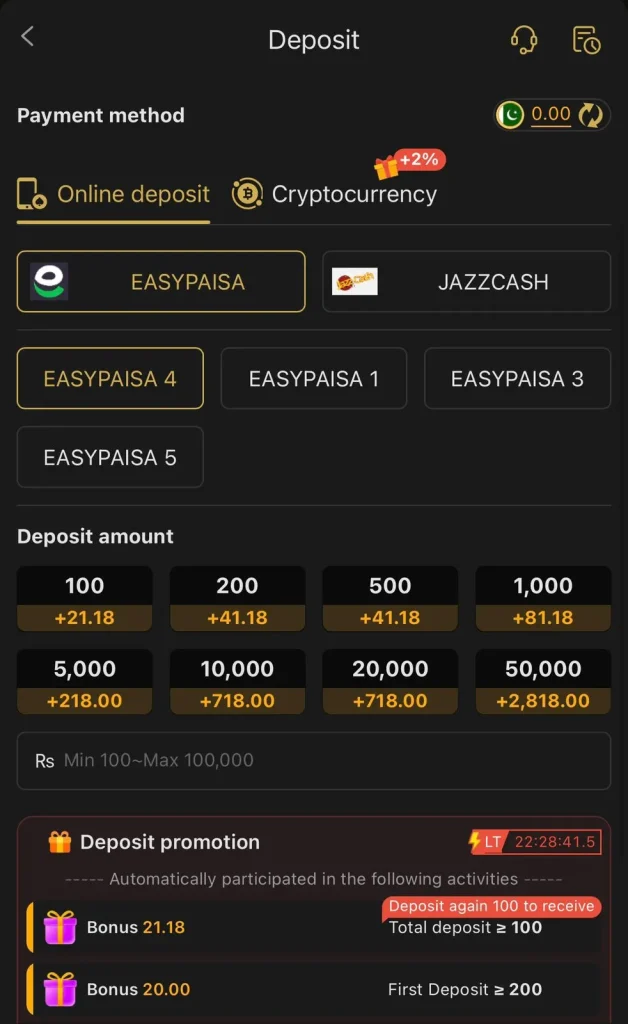
Task: Switch to the Online deposit tab
Action: pyautogui.click(x=114, y=194)
